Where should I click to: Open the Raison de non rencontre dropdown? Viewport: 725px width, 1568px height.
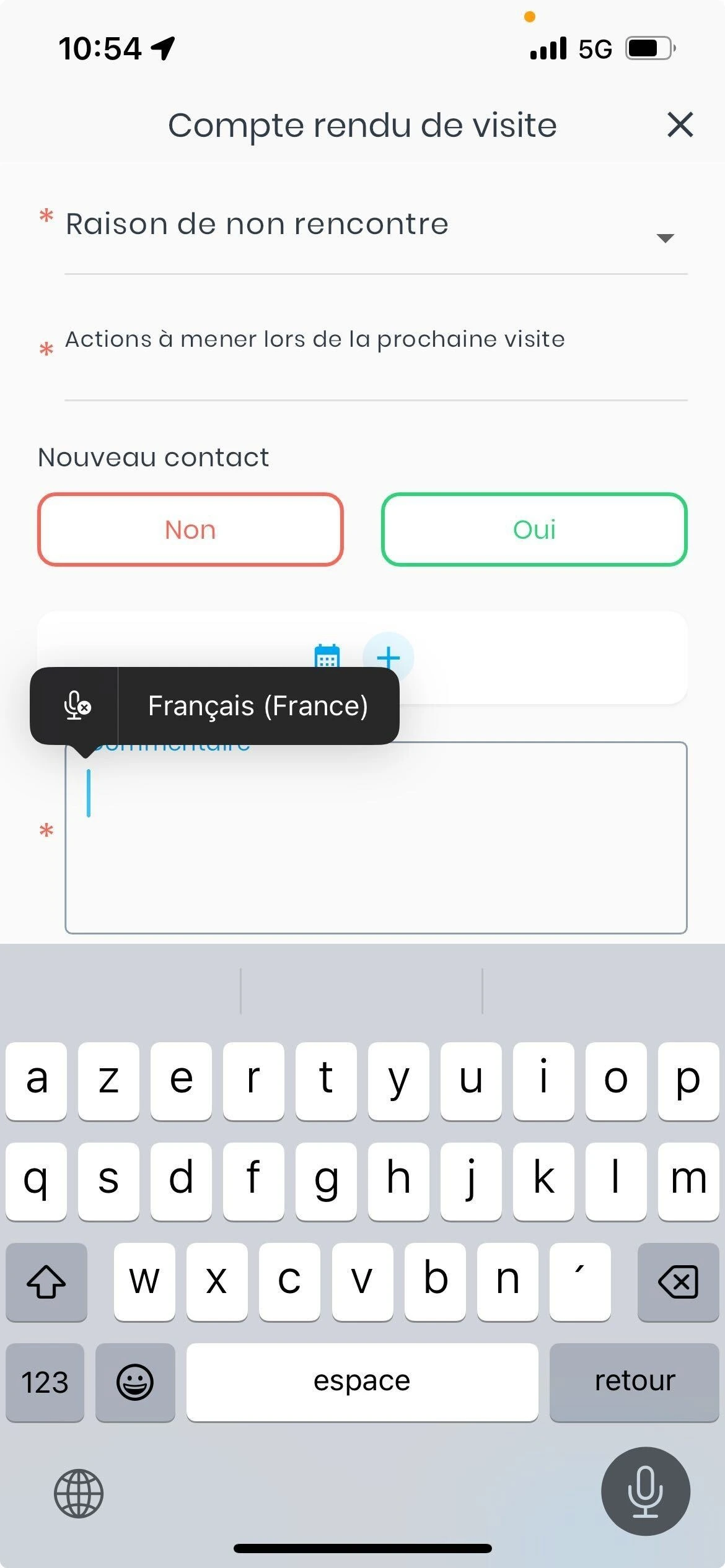pos(664,238)
